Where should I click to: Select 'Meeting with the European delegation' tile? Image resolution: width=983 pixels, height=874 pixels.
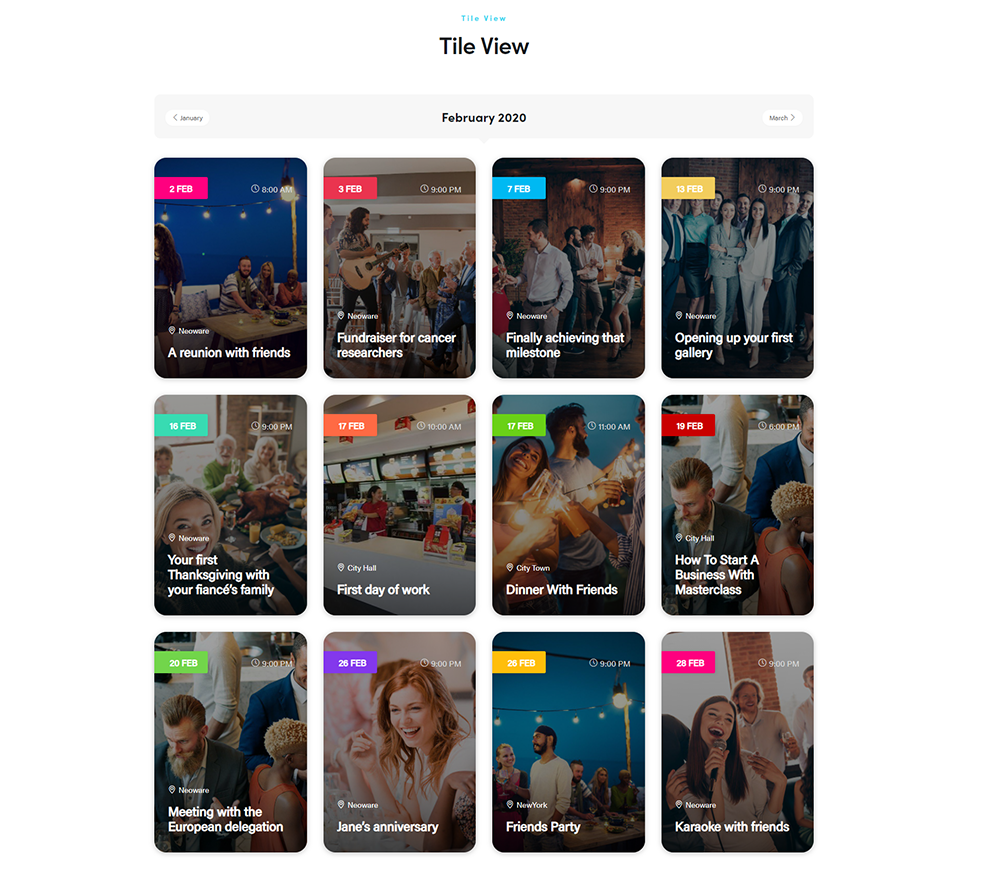pyautogui.click(x=225, y=819)
